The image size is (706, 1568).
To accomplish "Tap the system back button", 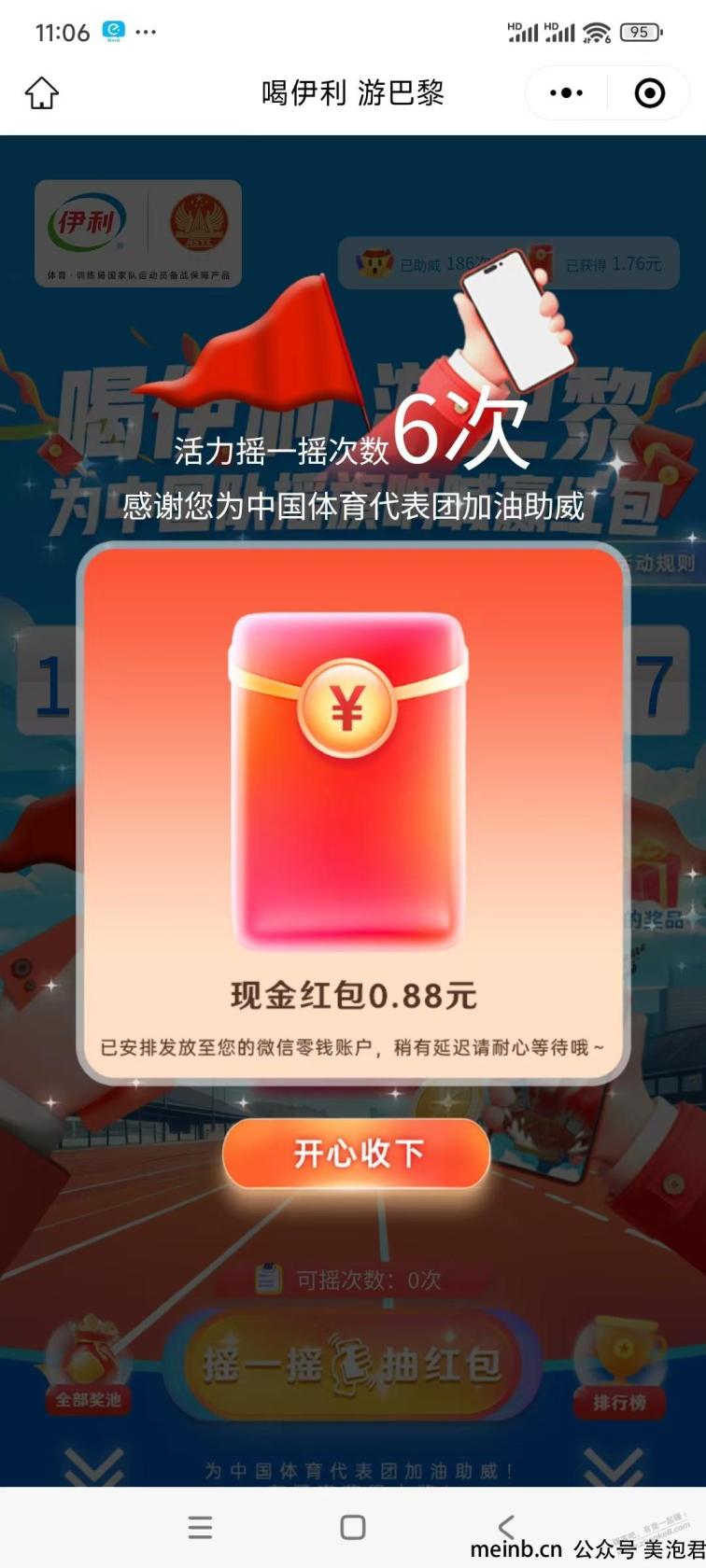I will click(505, 1527).
